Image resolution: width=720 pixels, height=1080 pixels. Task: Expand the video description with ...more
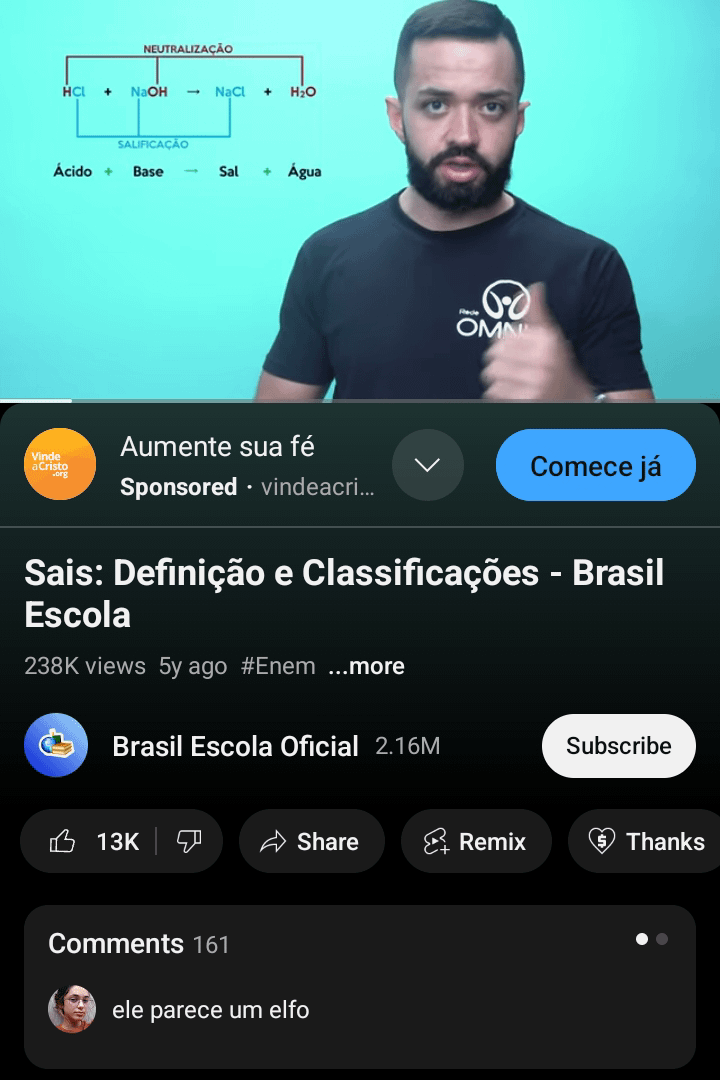pos(367,666)
